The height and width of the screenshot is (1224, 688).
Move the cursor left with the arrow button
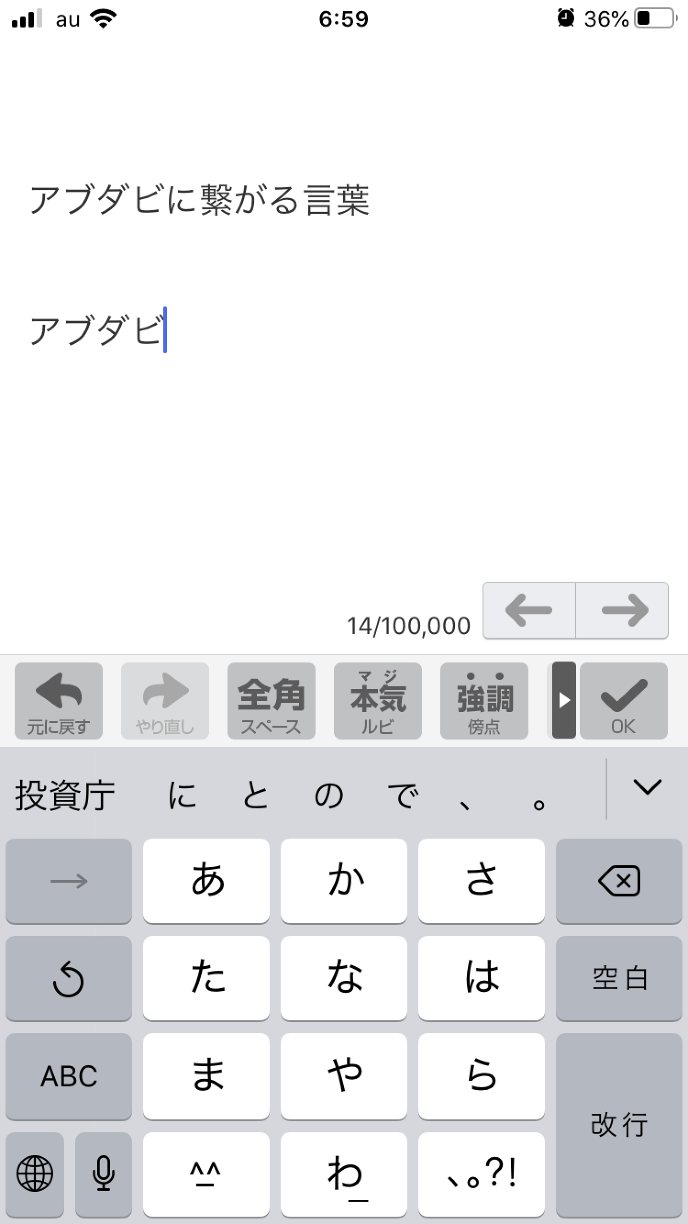coord(529,610)
